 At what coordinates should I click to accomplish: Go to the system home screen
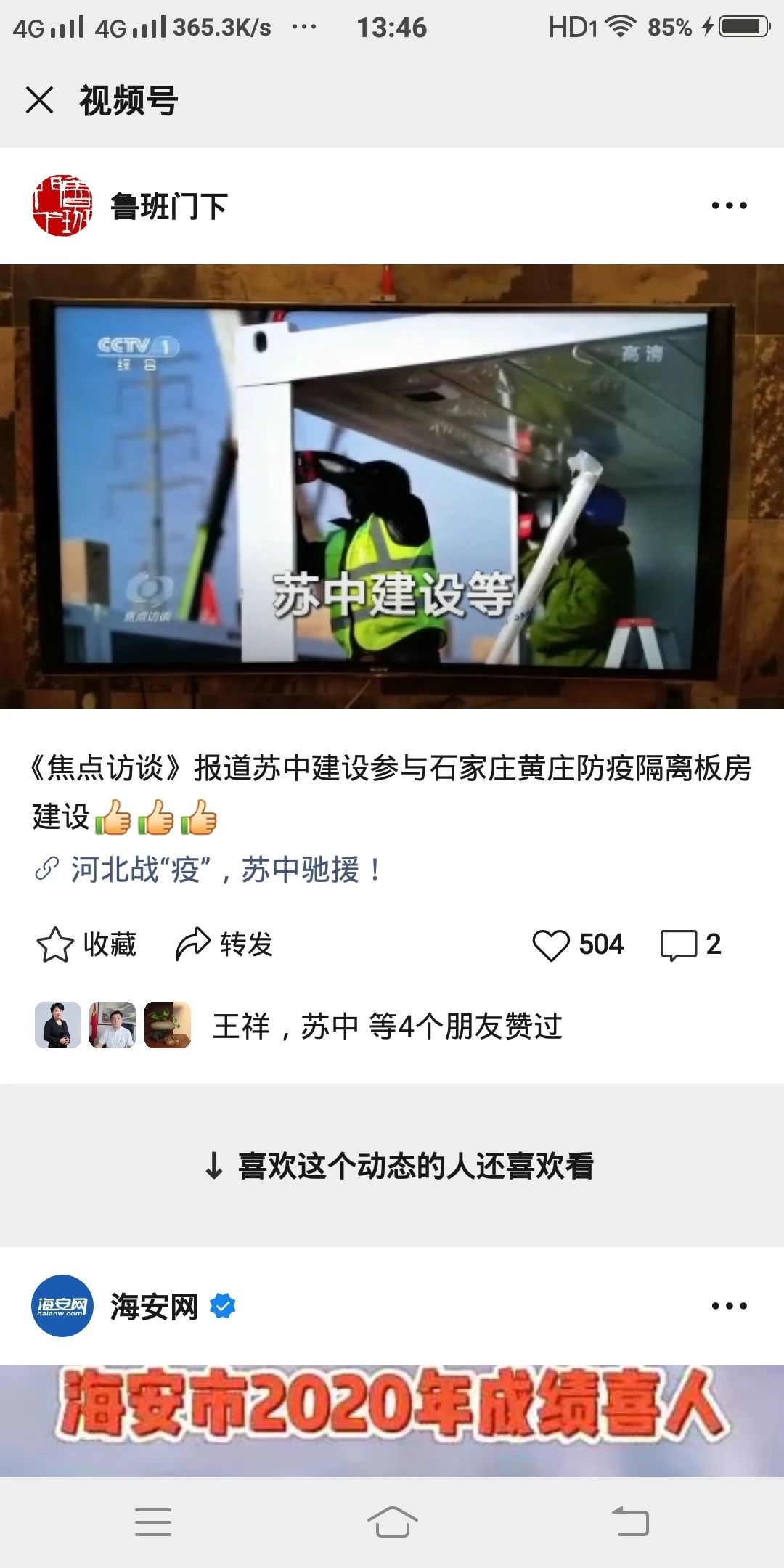pyautogui.click(x=392, y=1522)
